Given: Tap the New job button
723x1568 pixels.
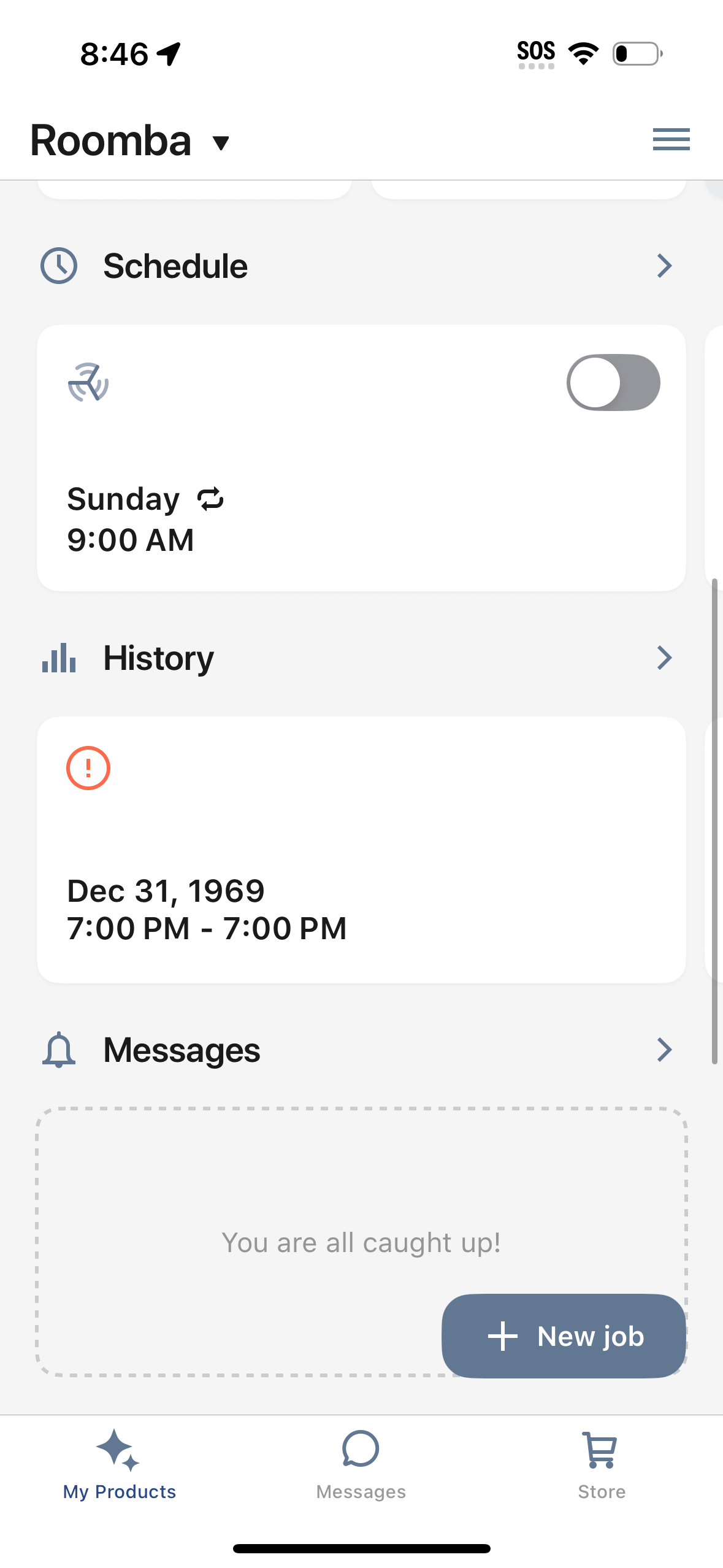Looking at the screenshot, I should click(563, 1335).
